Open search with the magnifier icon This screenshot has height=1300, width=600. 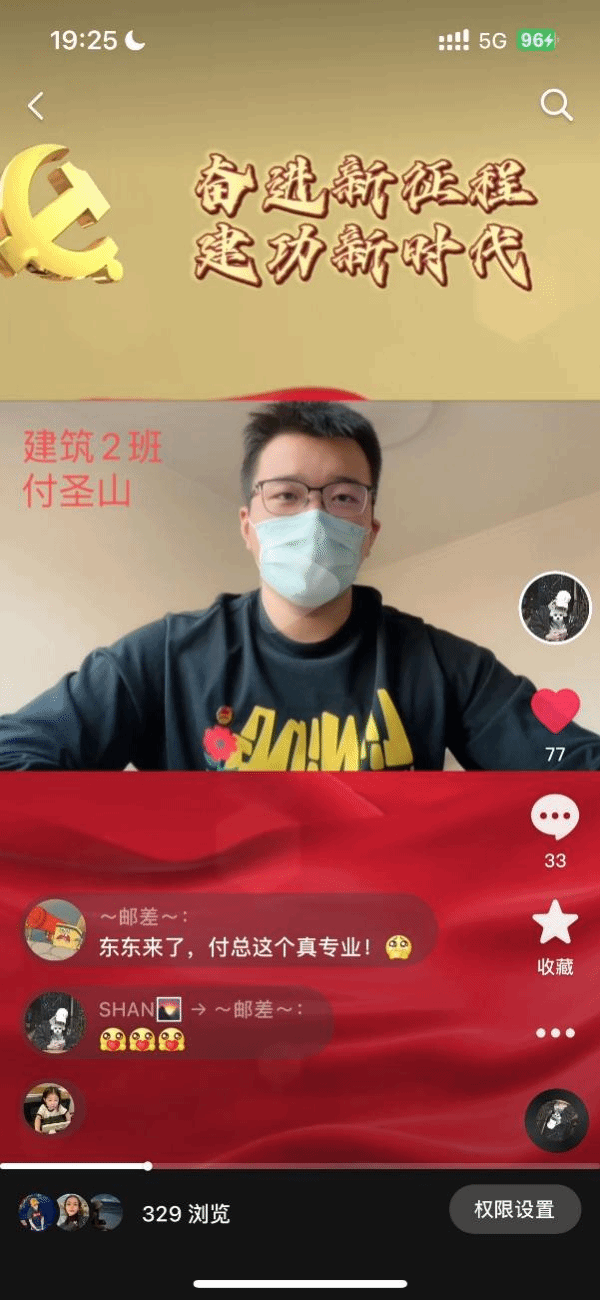coord(555,104)
